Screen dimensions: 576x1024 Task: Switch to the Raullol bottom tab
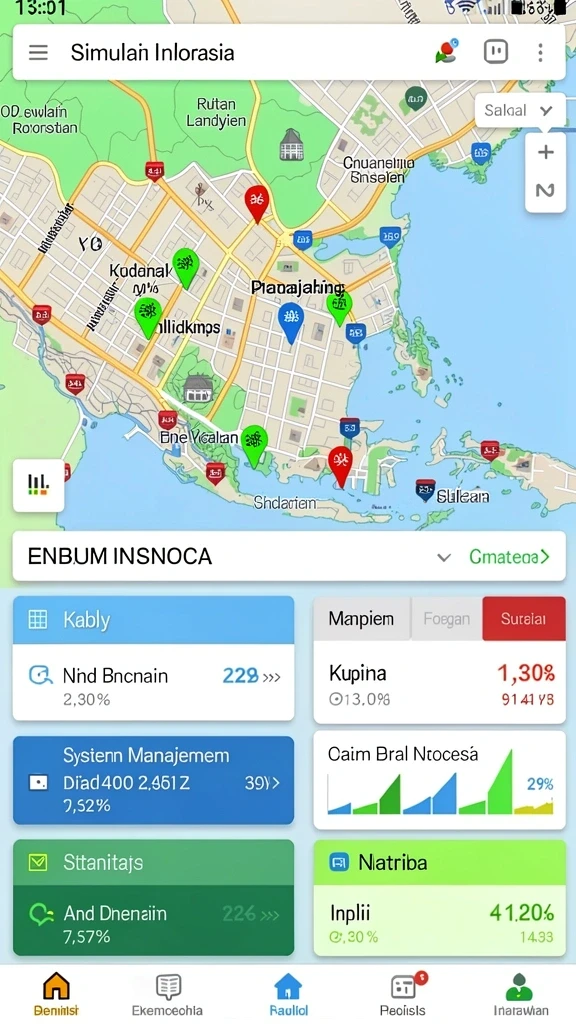click(288, 995)
